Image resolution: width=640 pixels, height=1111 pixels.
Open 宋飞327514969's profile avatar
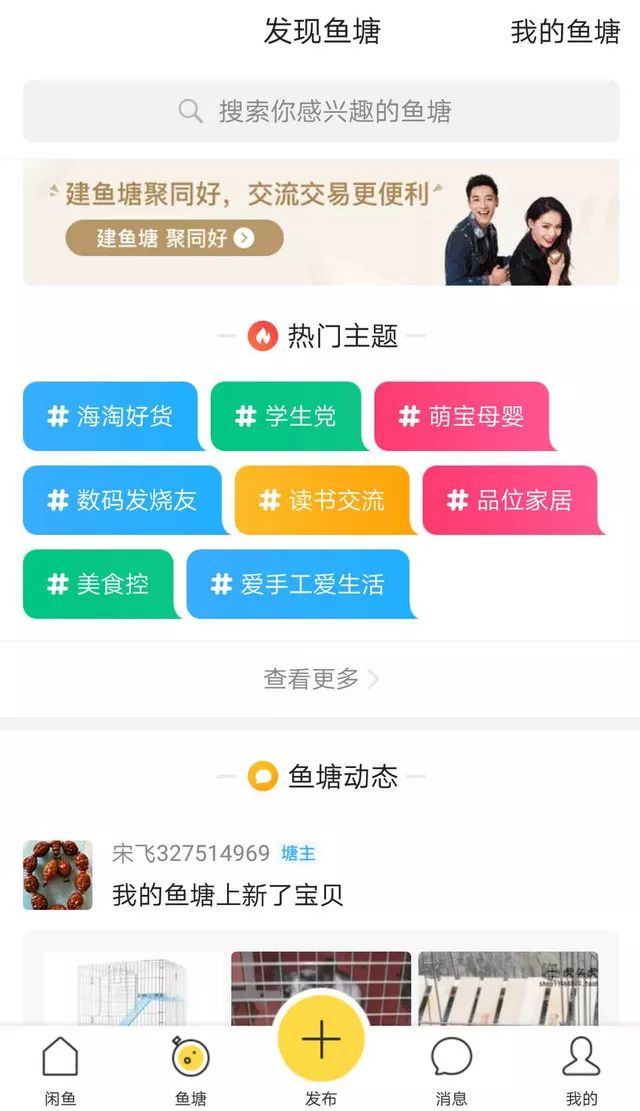(58, 875)
